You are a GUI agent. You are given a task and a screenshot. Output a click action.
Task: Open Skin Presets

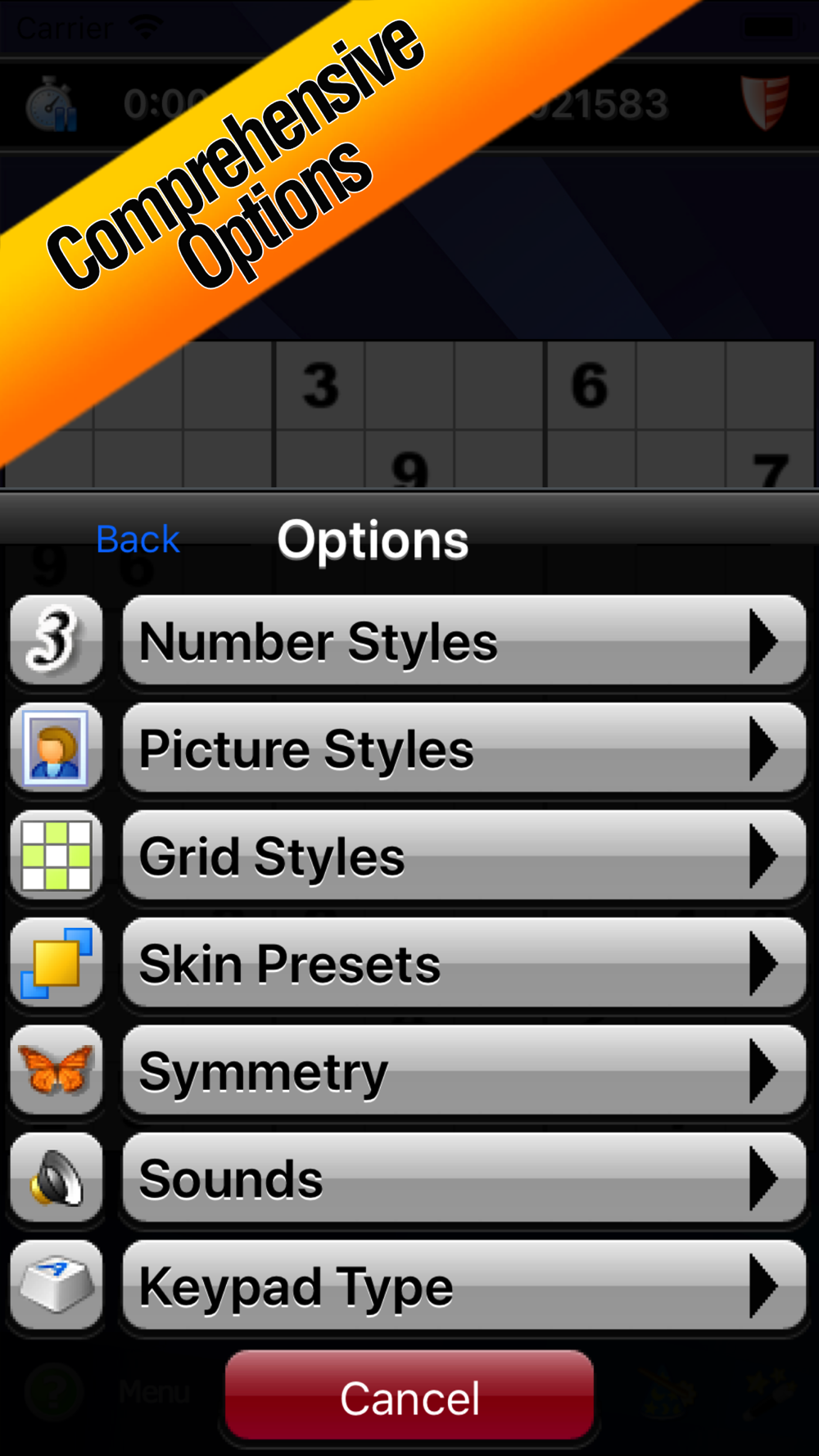(x=464, y=963)
